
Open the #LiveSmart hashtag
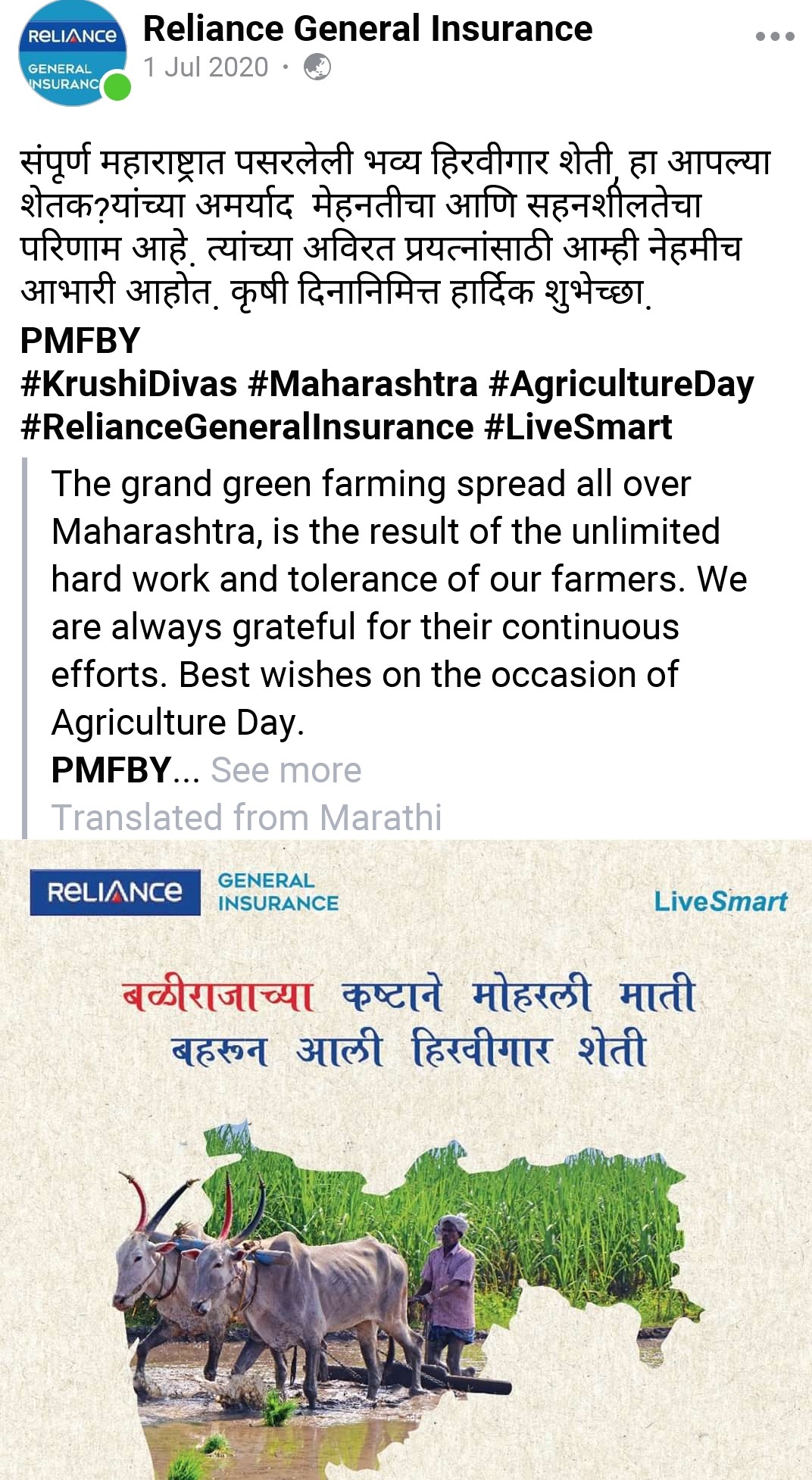(578, 427)
